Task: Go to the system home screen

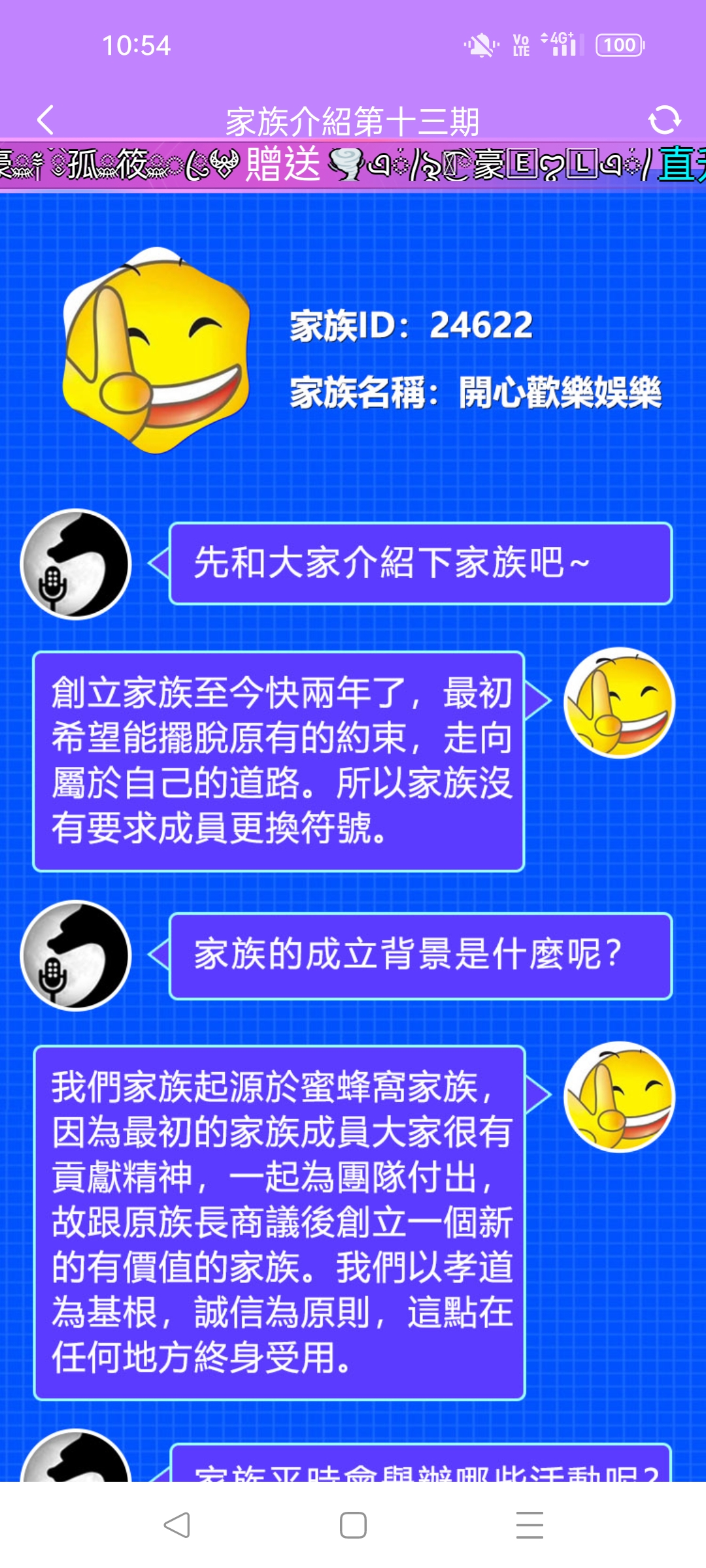Action: tap(353, 1526)
